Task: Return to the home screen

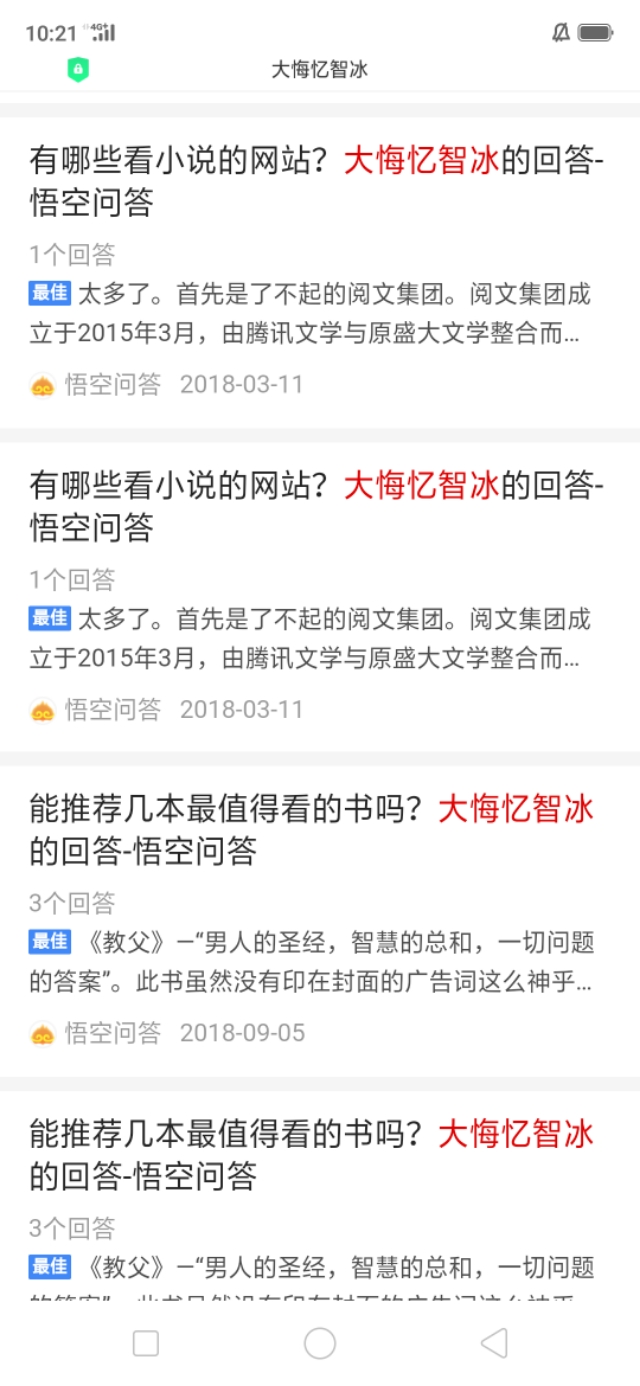Action: (320, 1343)
